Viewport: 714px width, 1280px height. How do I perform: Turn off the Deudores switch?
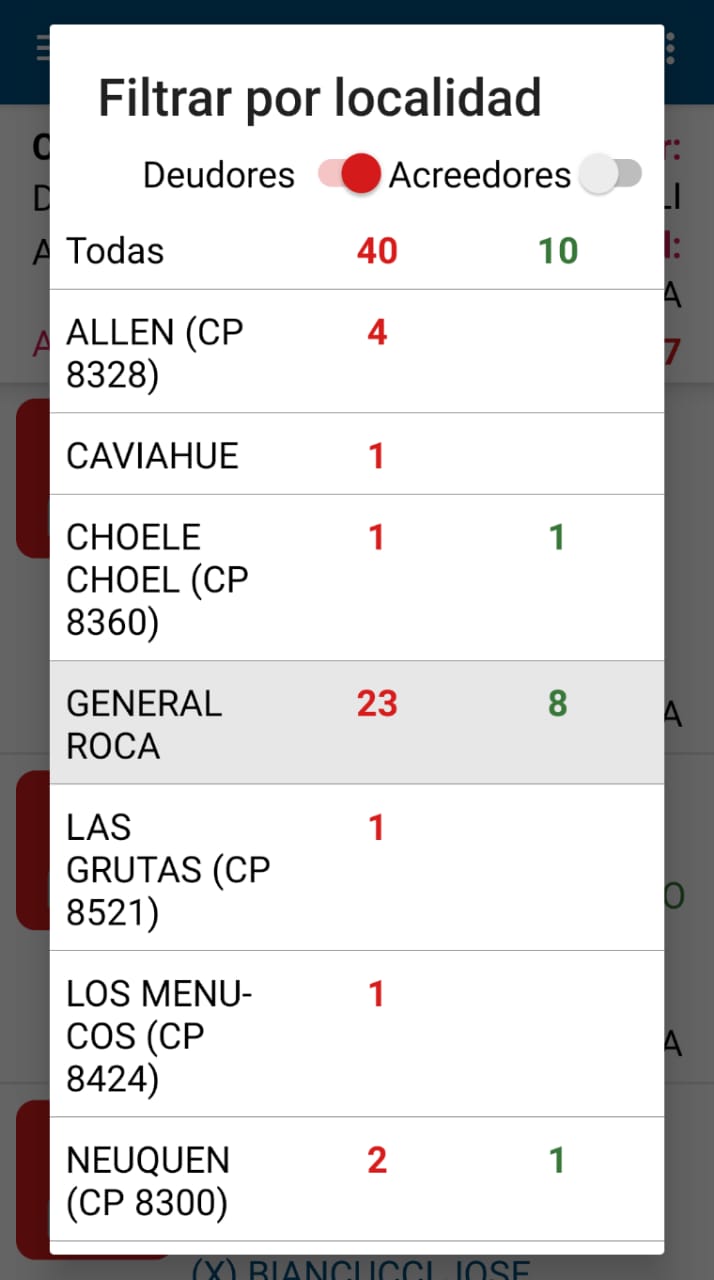349,174
